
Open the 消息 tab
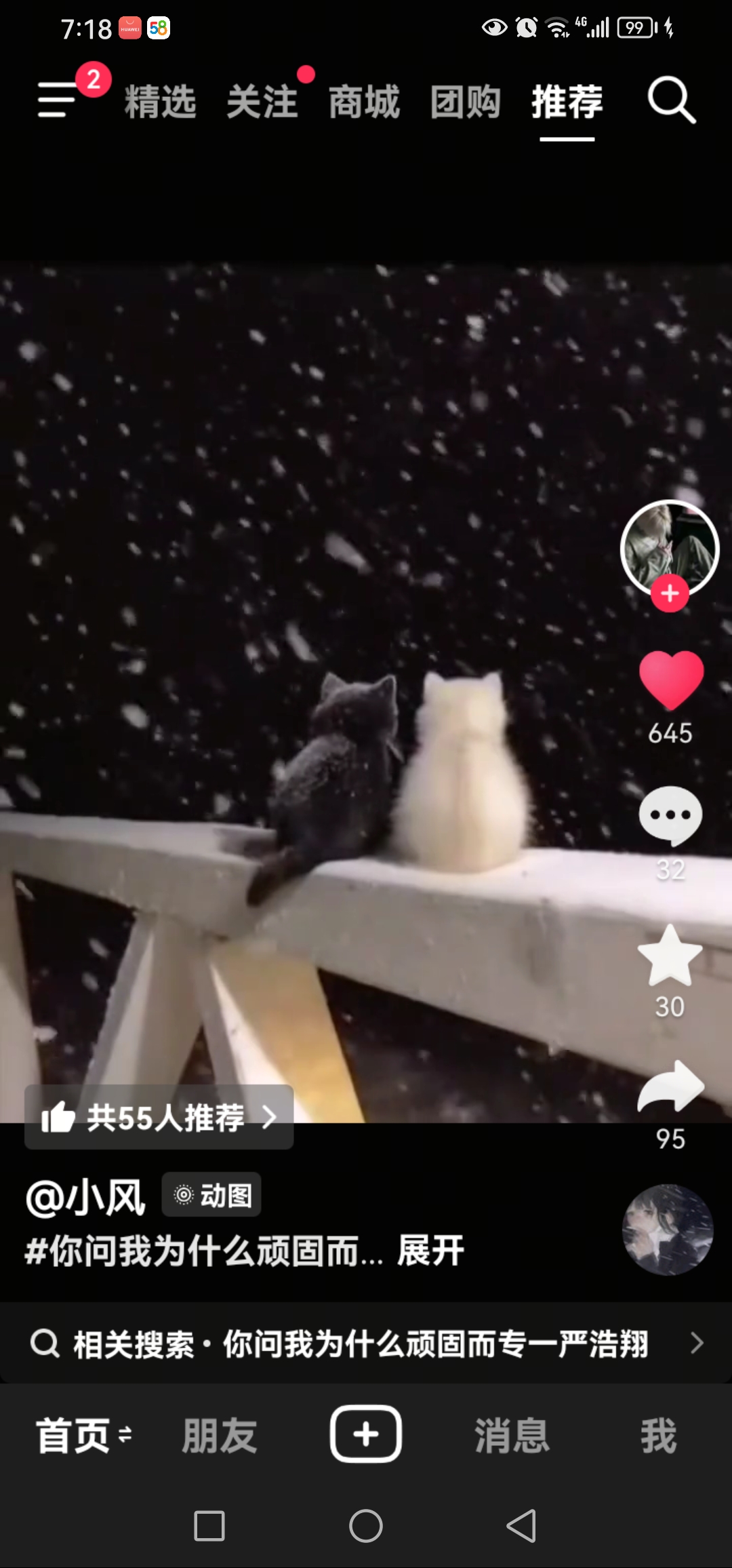pyautogui.click(x=512, y=1435)
